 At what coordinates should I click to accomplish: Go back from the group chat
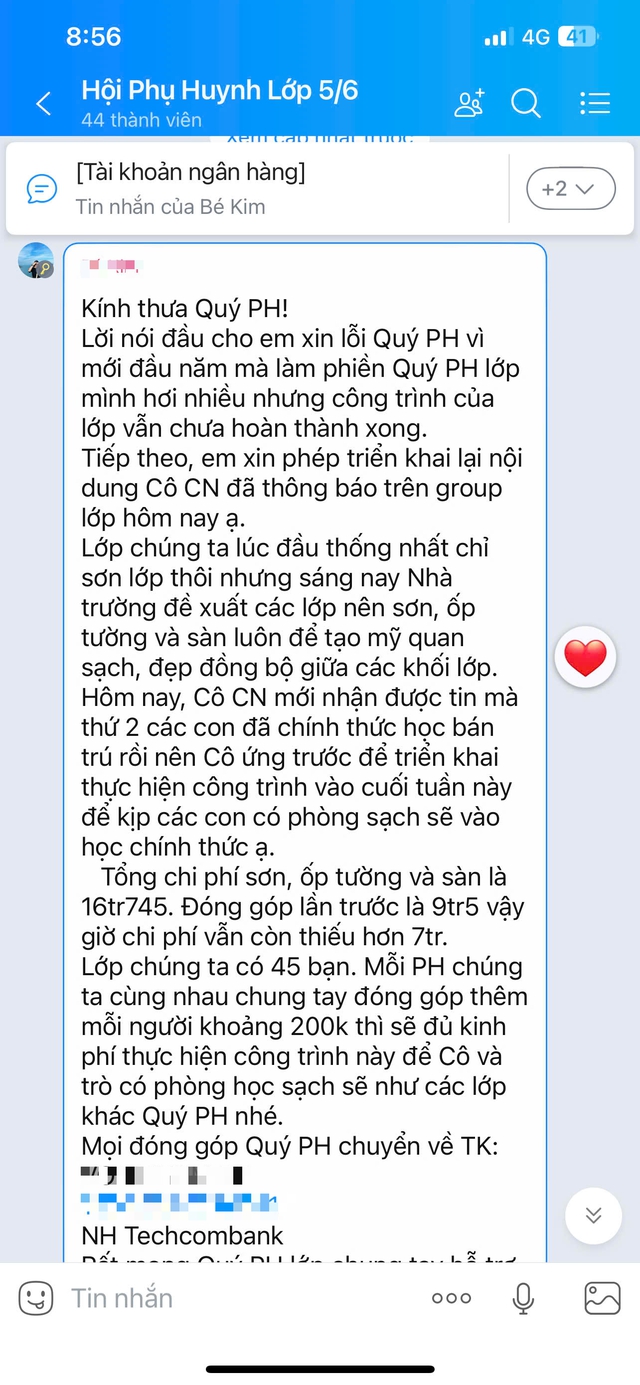pos(43,103)
